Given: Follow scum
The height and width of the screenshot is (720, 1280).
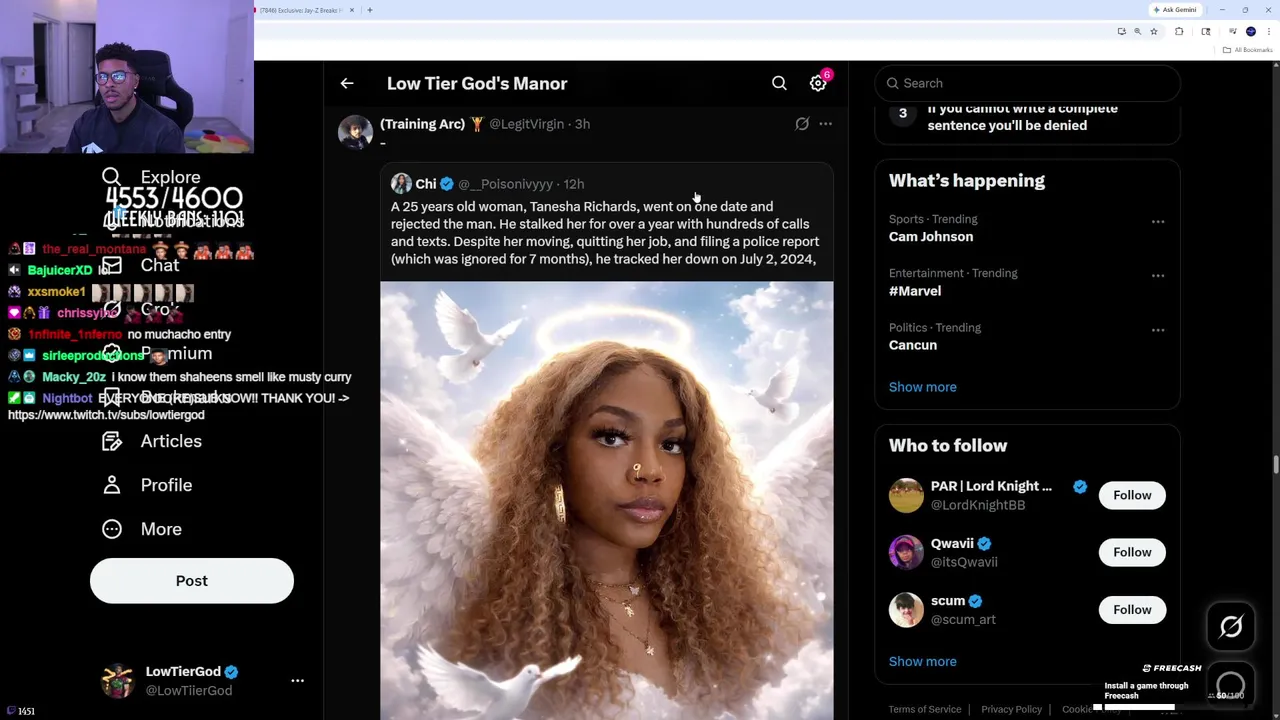Looking at the screenshot, I should coord(1132,609).
